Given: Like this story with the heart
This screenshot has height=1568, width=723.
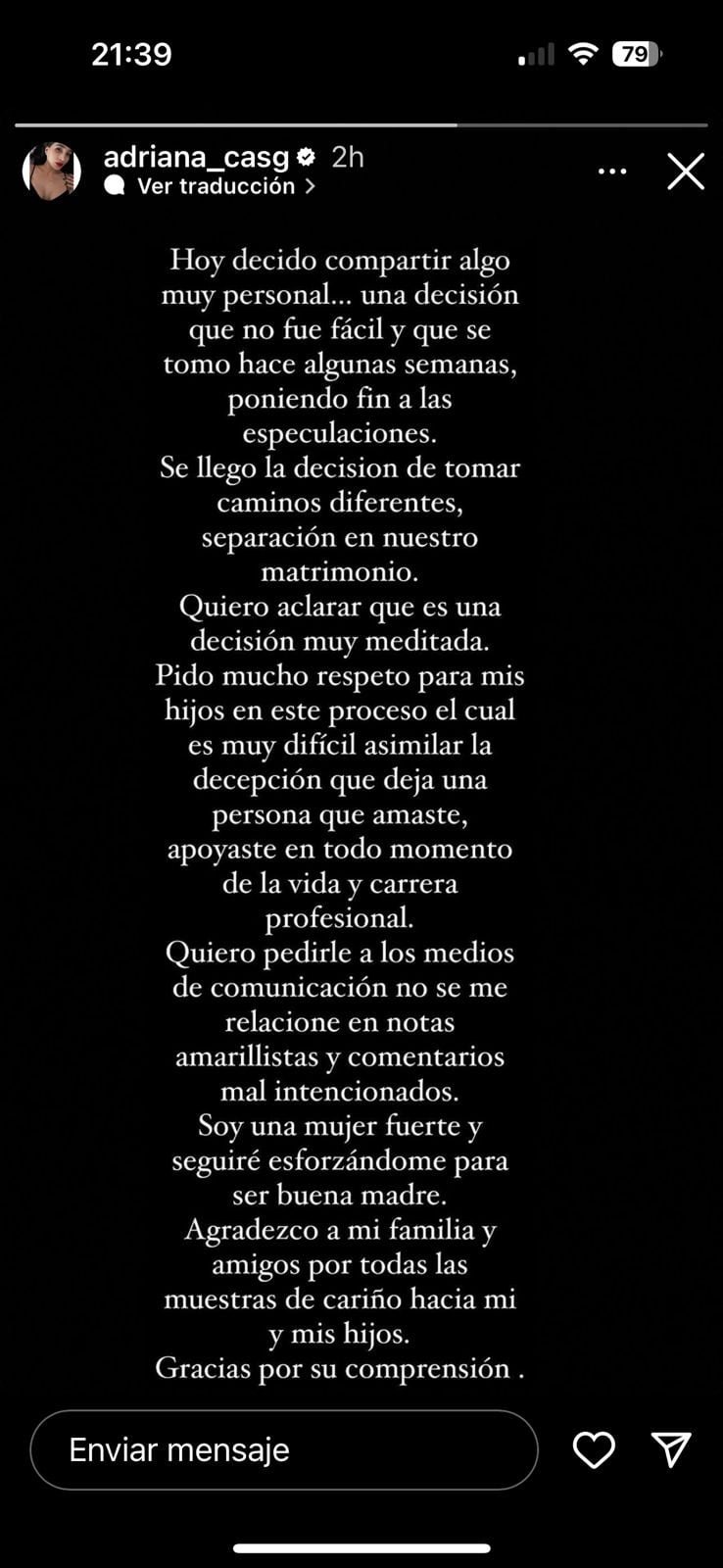Looking at the screenshot, I should (594, 1450).
